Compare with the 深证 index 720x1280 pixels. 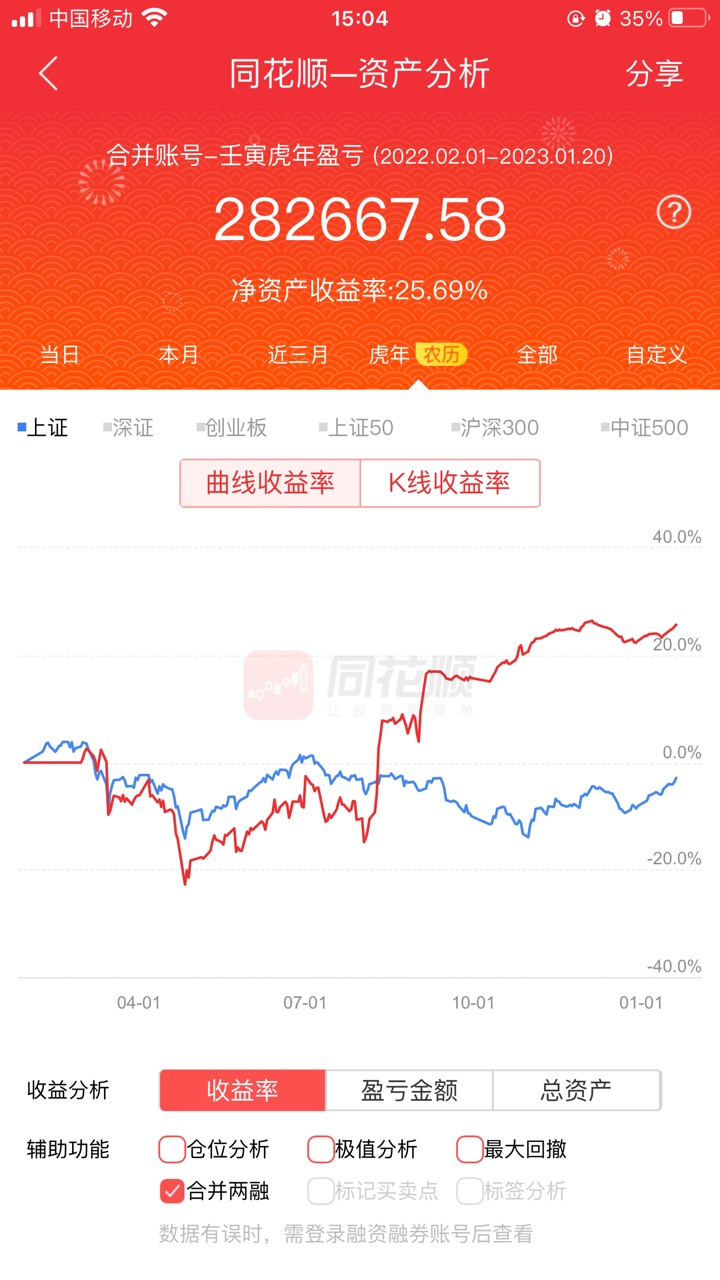click(x=130, y=428)
